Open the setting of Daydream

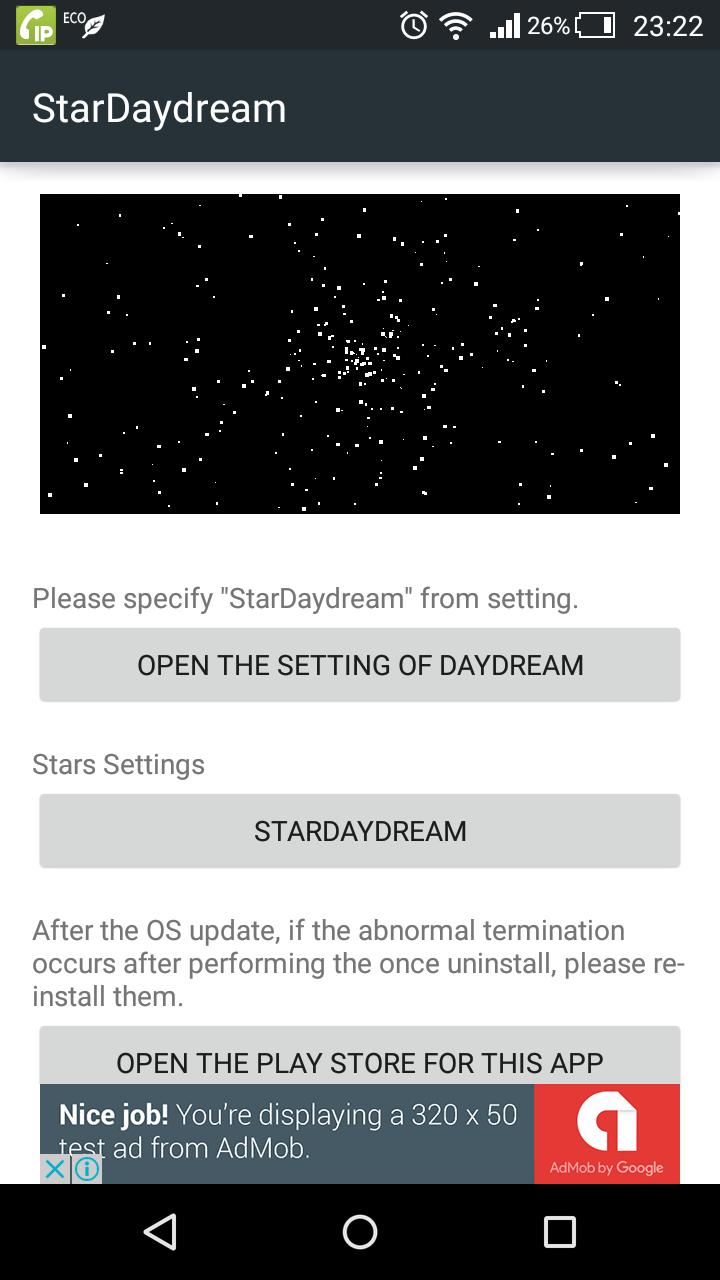click(360, 665)
